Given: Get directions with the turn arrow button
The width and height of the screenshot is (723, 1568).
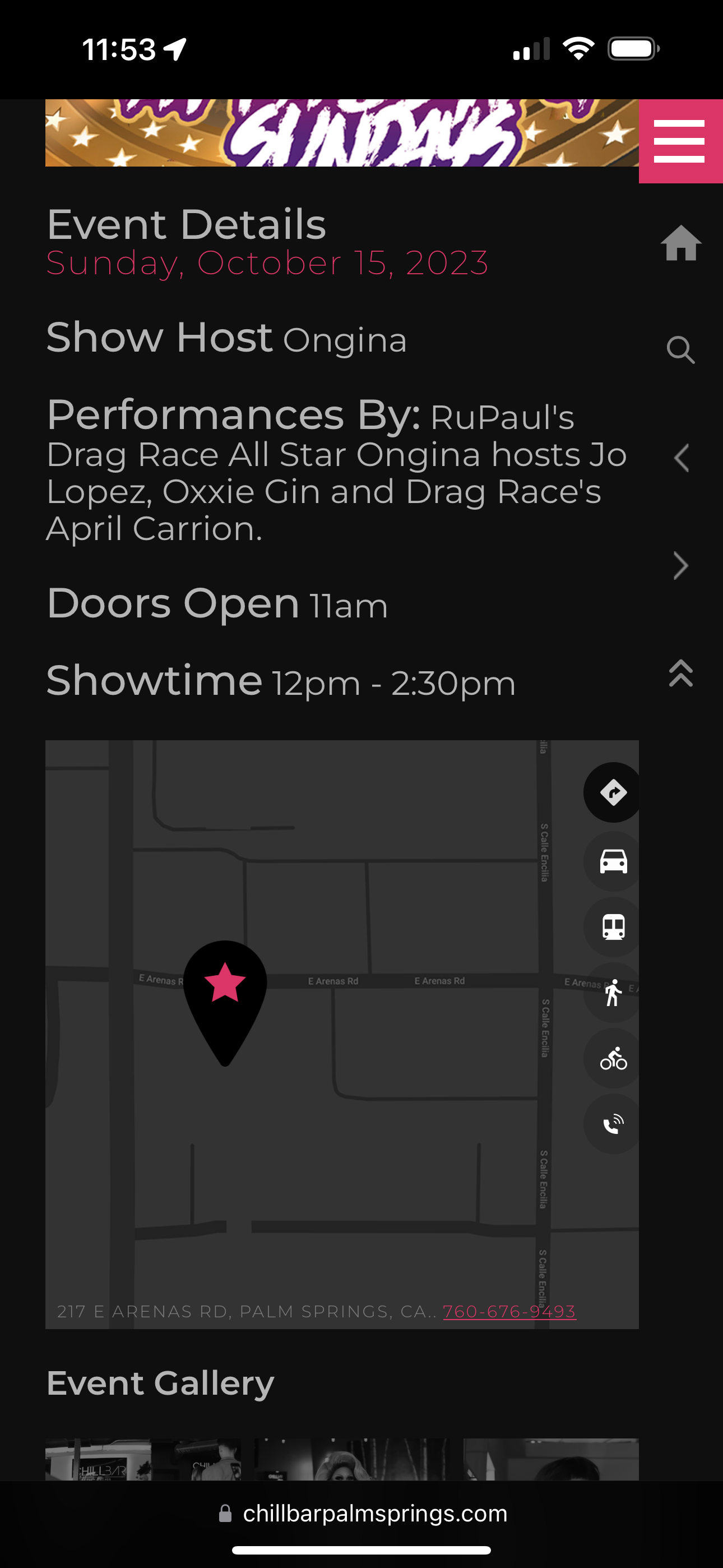Looking at the screenshot, I should click(x=613, y=792).
